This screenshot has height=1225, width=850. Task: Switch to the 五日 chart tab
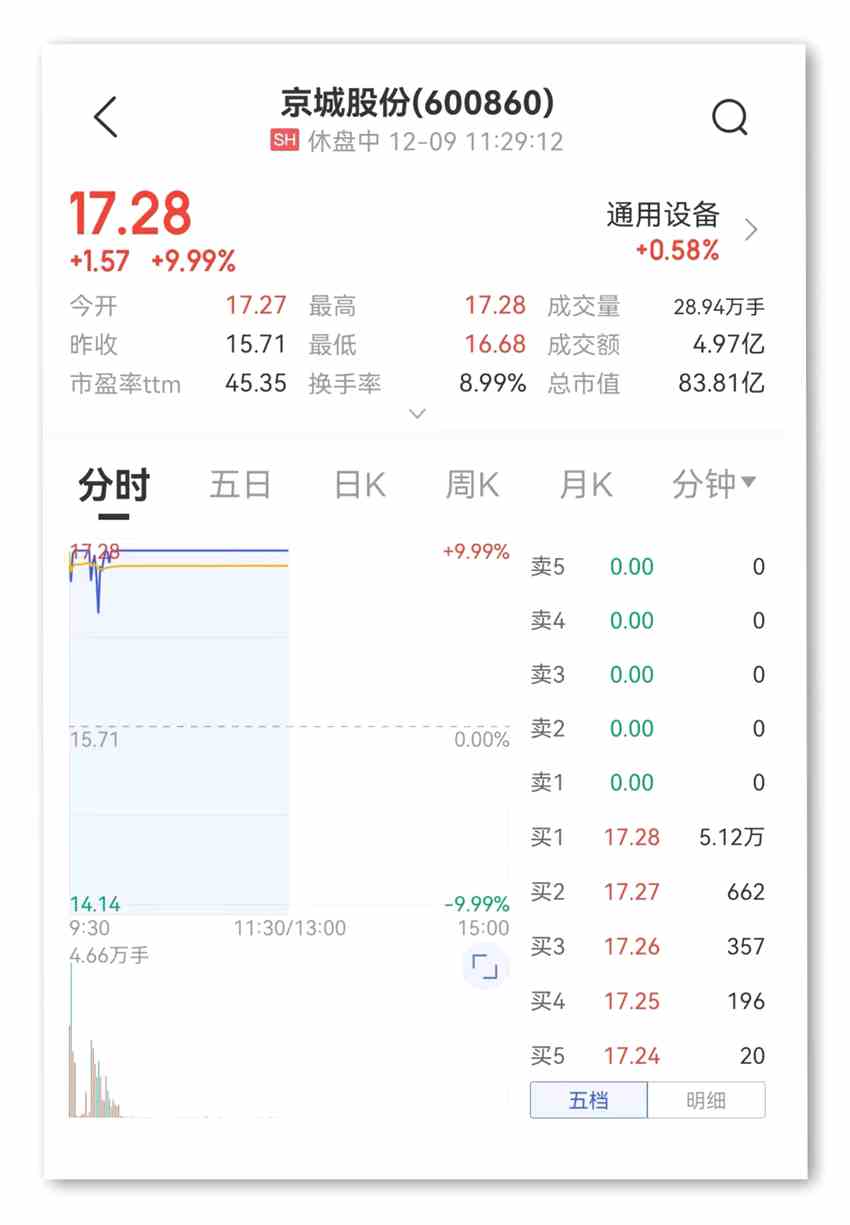click(240, 486)
